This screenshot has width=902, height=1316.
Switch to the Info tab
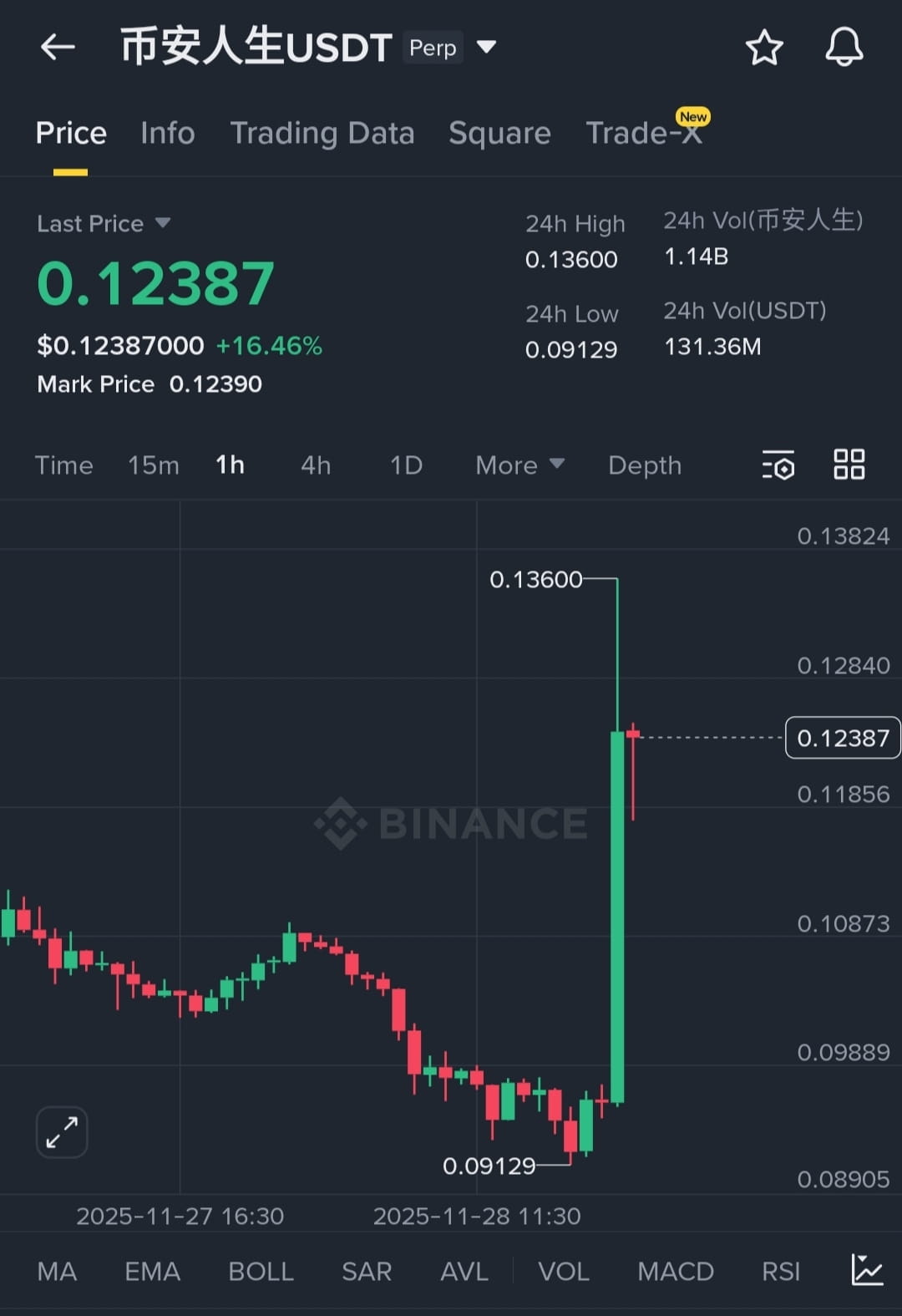[167, 133]
